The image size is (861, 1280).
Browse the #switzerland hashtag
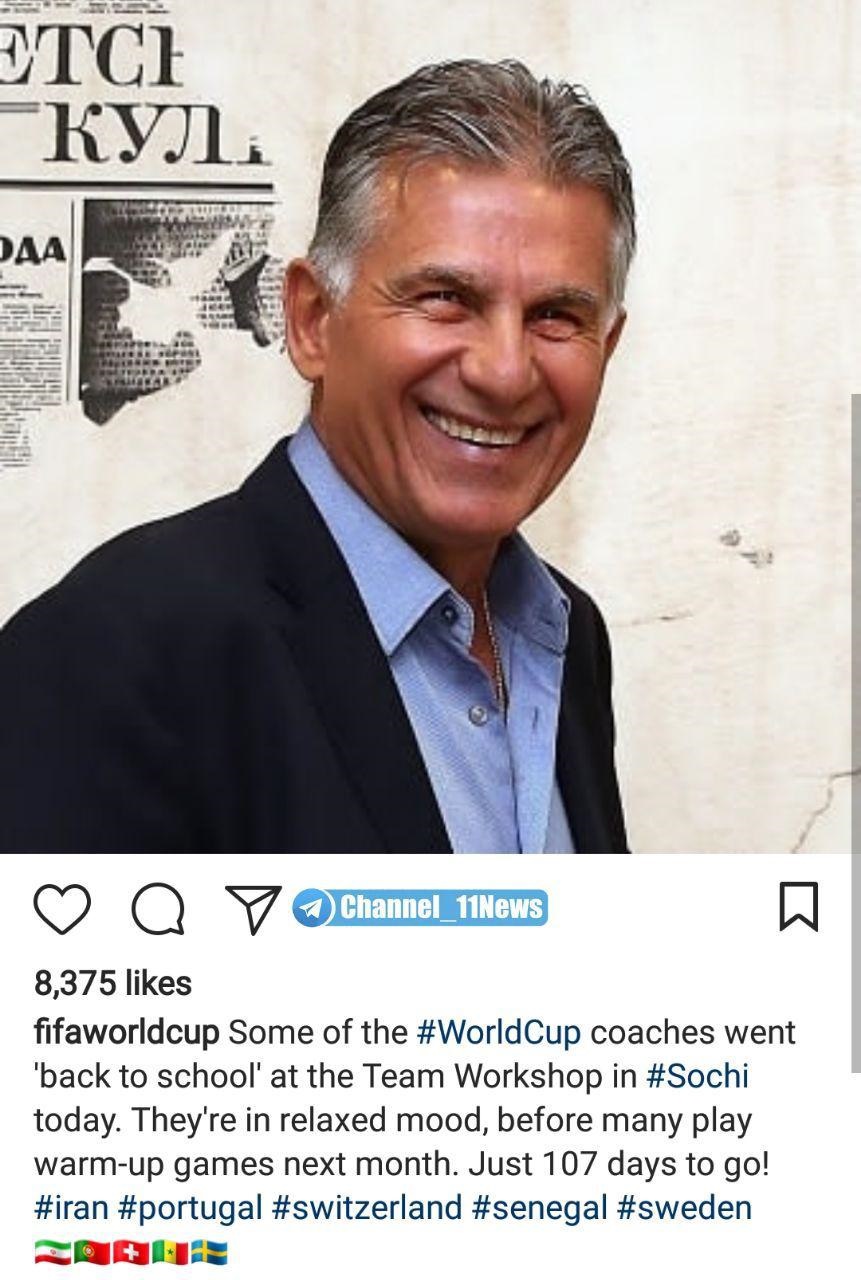[x=367, y=1207]
